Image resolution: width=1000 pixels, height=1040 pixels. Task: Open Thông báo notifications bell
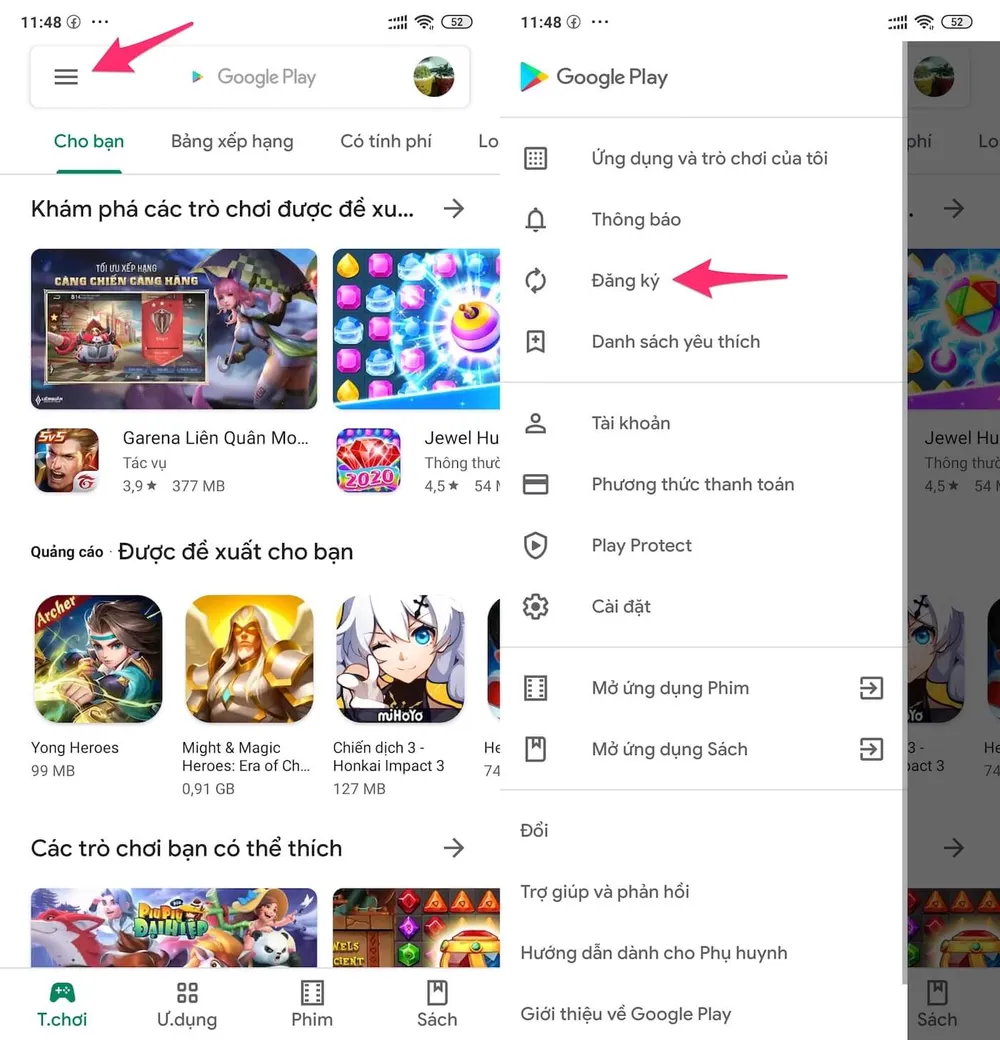tap(536, 219)
